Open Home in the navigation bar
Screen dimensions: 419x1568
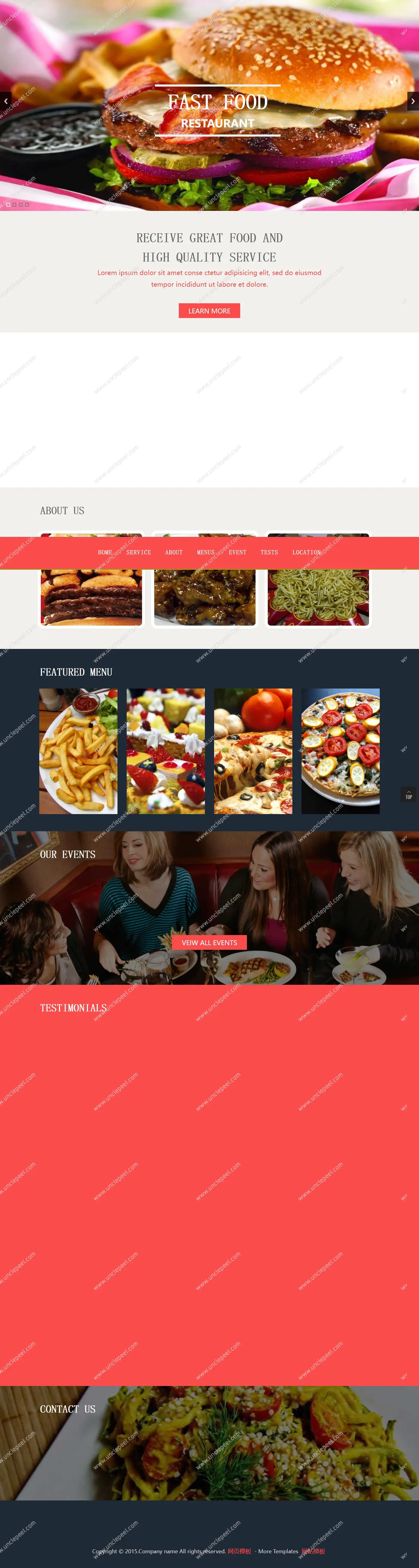pyautogui.click(x=104, y=552)
